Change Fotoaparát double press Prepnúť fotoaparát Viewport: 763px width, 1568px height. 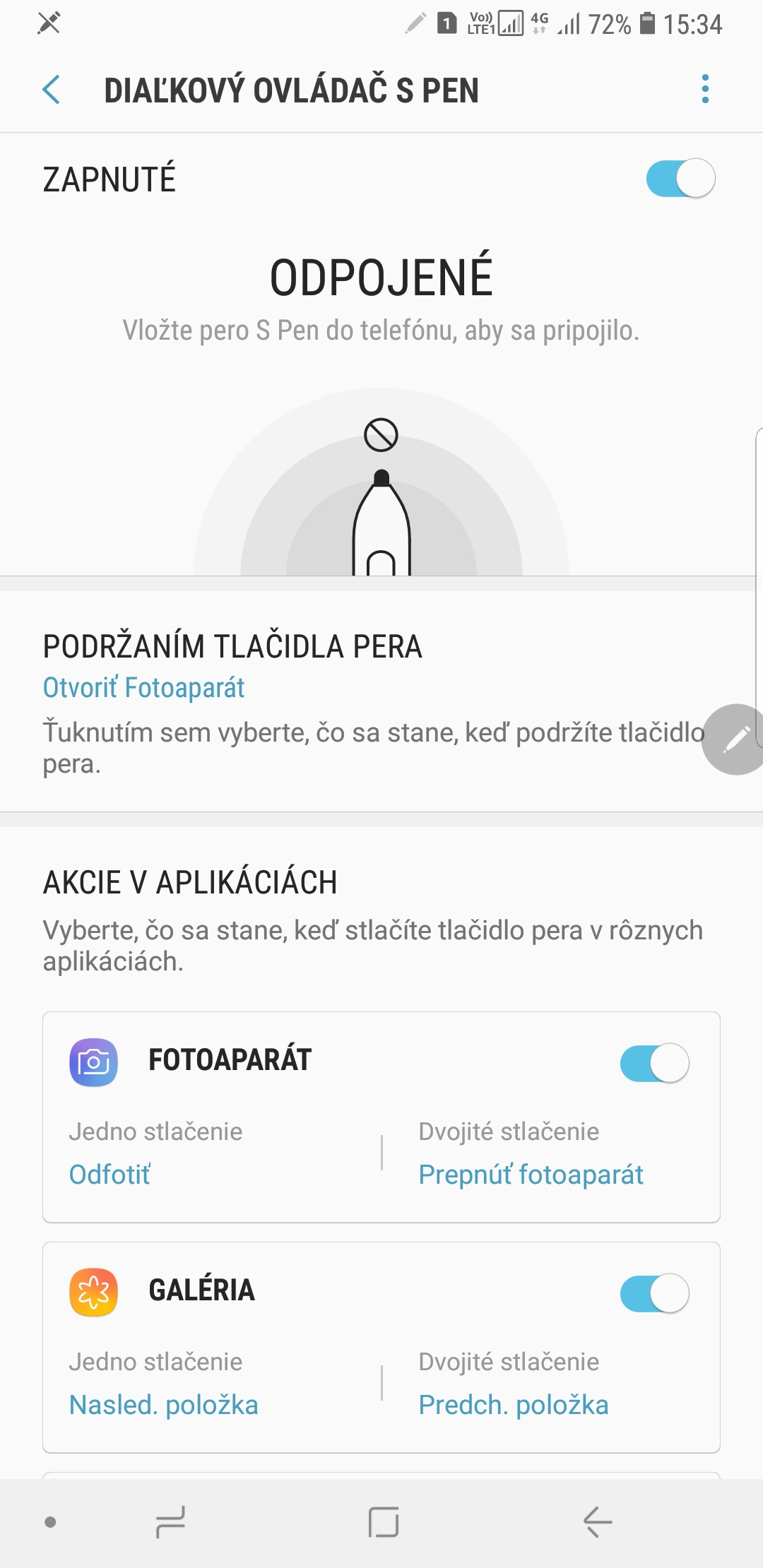pyautogui.click(x=531, y=1174)
